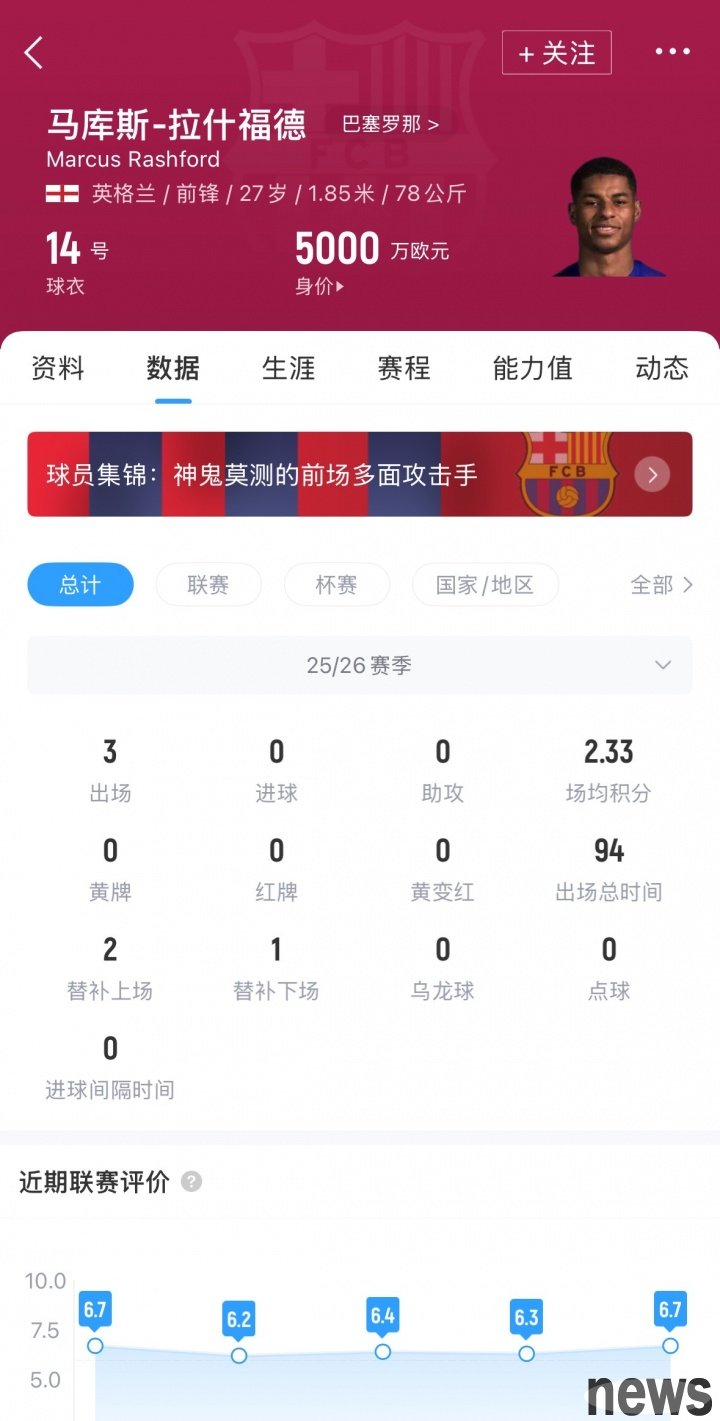
Task: Open the three-dot overflow menu
Action: pyautogui.click(x=672, y=52)
